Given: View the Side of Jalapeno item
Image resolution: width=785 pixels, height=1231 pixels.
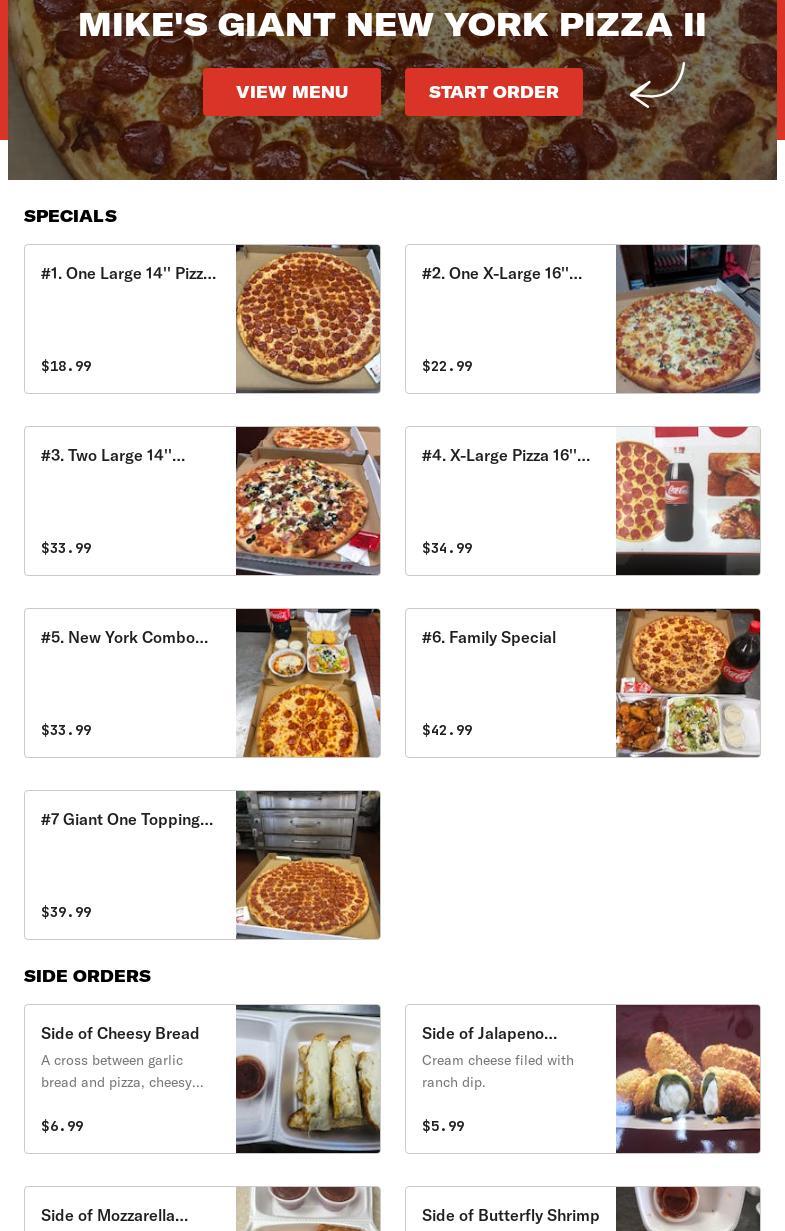Looking at the screenshot, I should point(582,1079).
